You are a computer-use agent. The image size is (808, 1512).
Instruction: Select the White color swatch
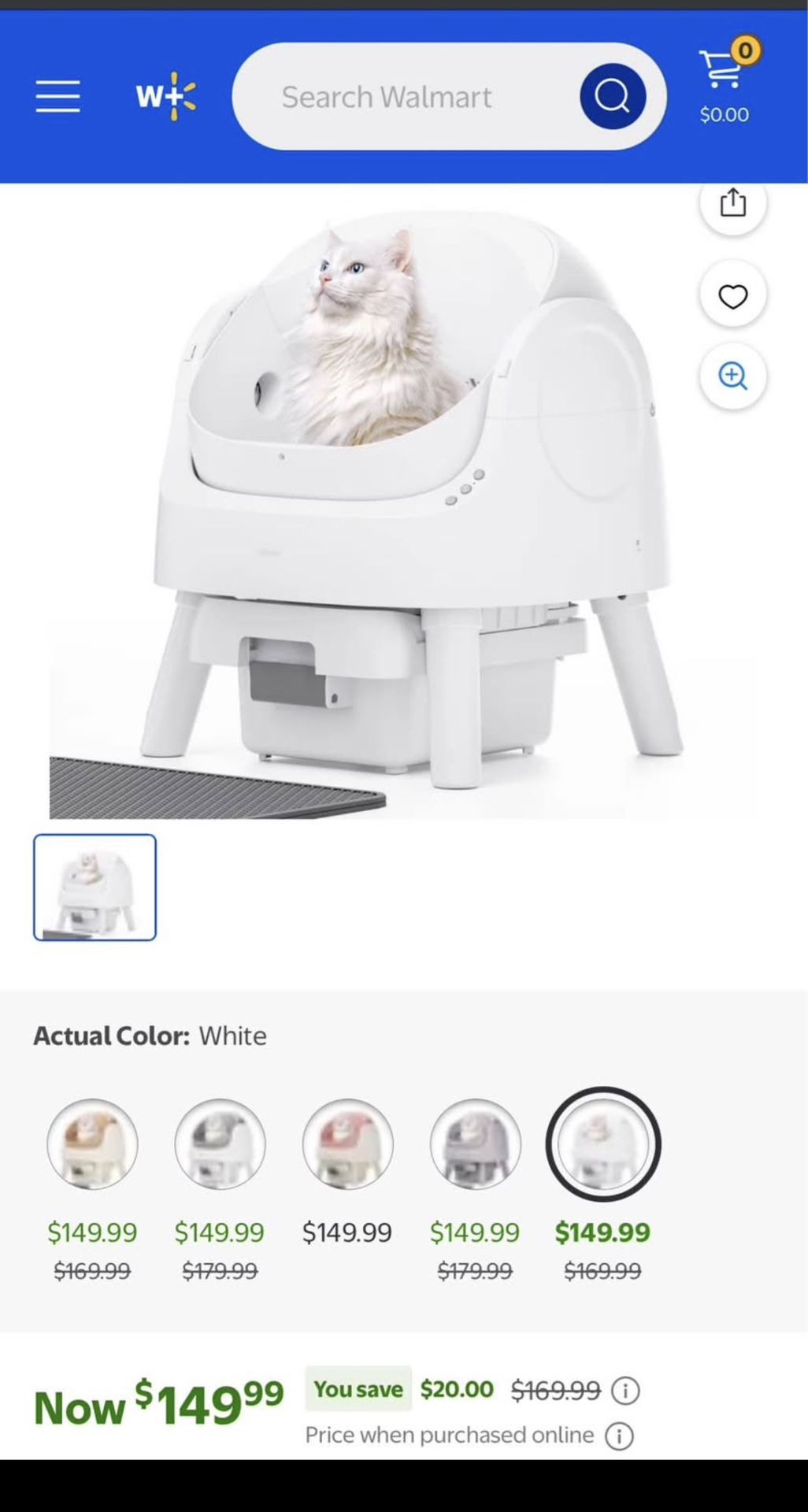[602, 1144]
